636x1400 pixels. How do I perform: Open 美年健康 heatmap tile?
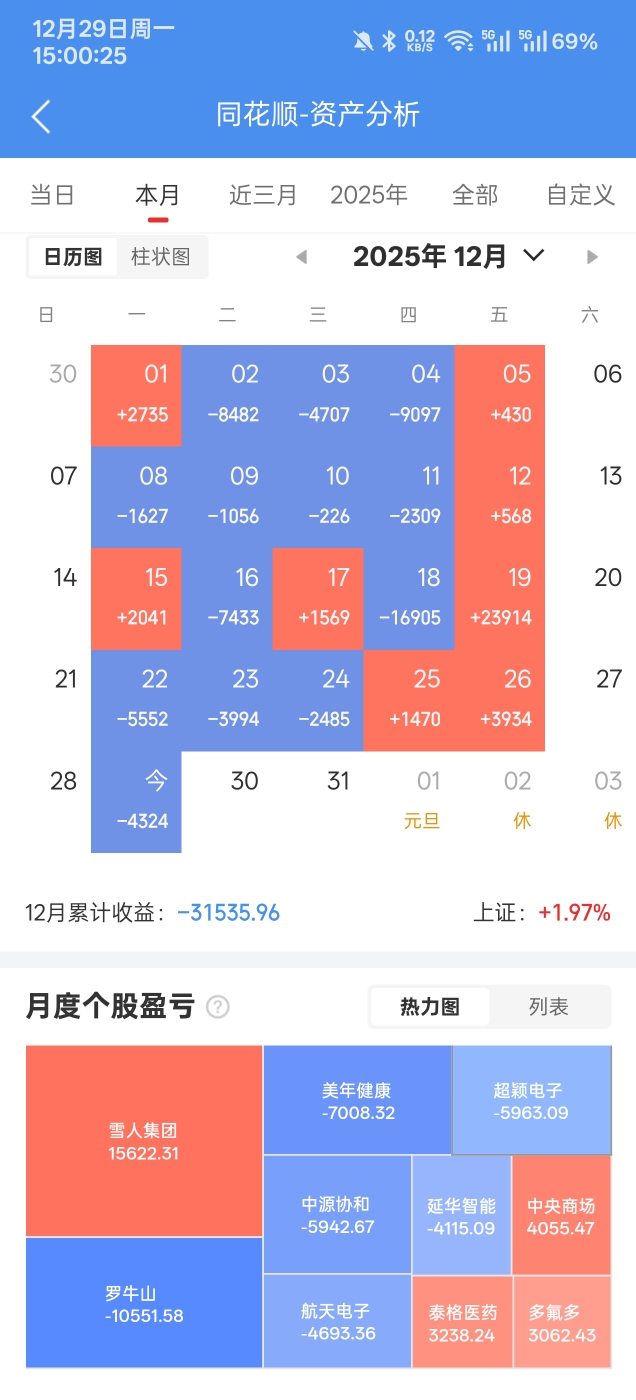coord(357,1101)
